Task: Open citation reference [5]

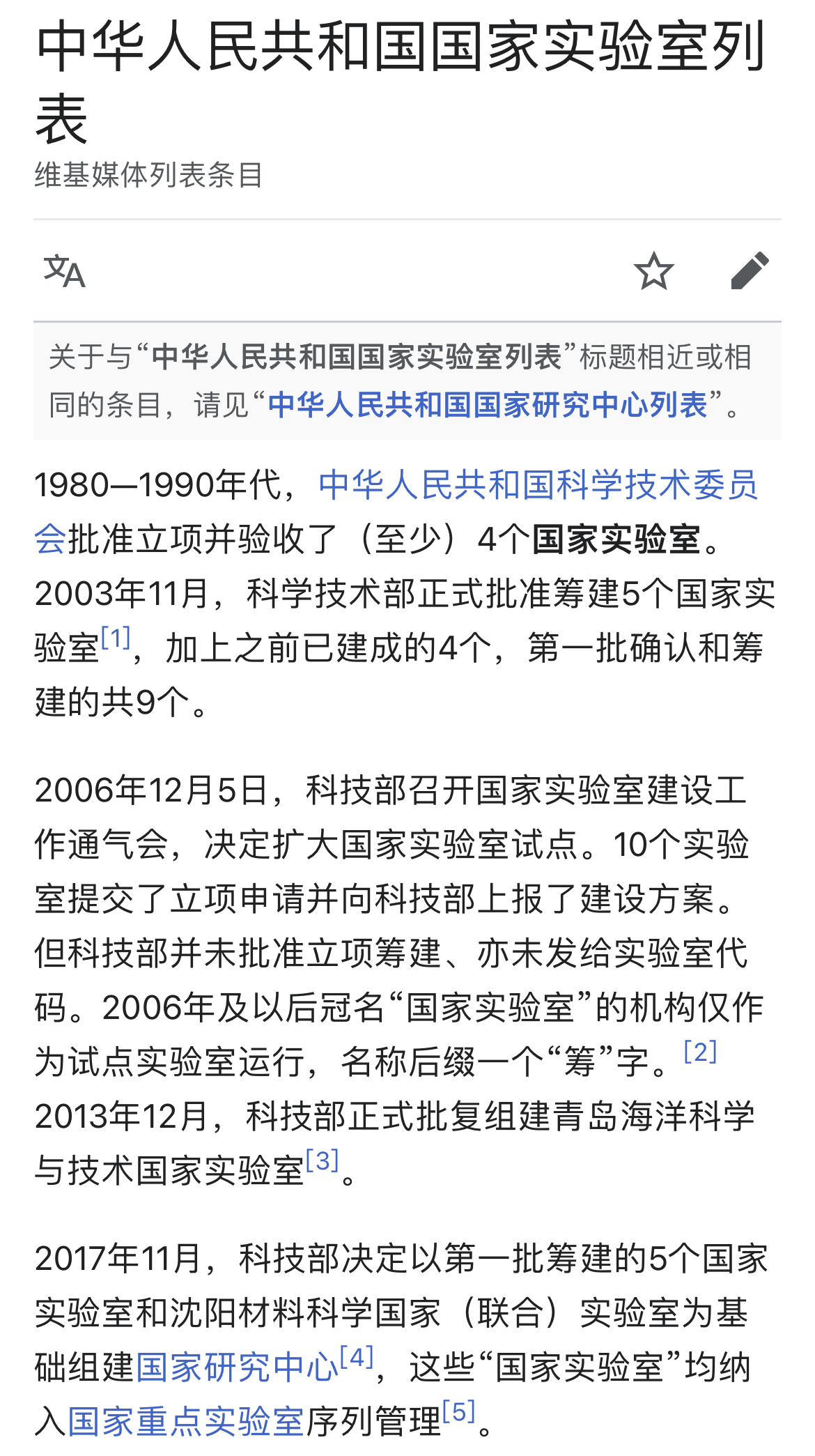Action: coord(458,1411)
